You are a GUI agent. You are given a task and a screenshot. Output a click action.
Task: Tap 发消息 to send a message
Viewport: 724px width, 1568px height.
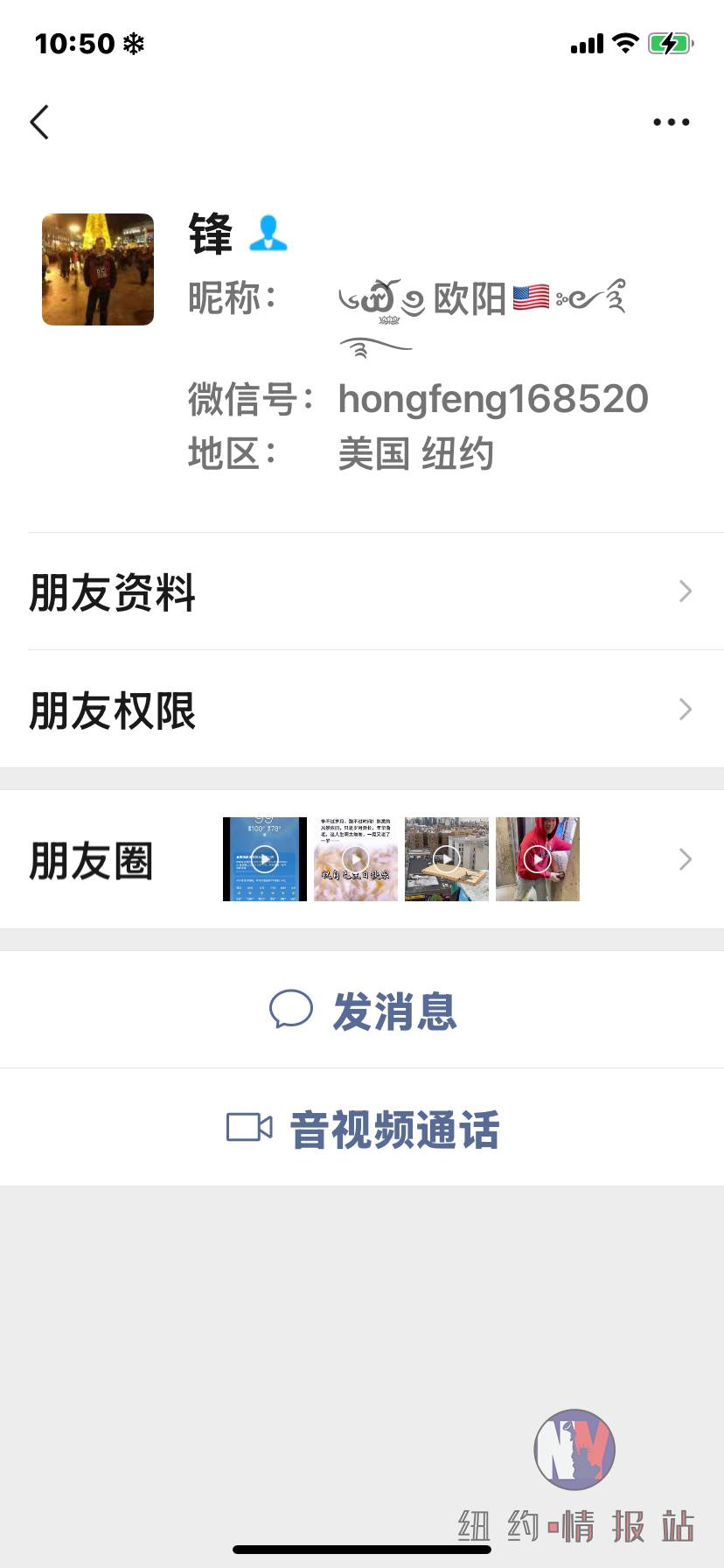click(x=362, y=1011)
